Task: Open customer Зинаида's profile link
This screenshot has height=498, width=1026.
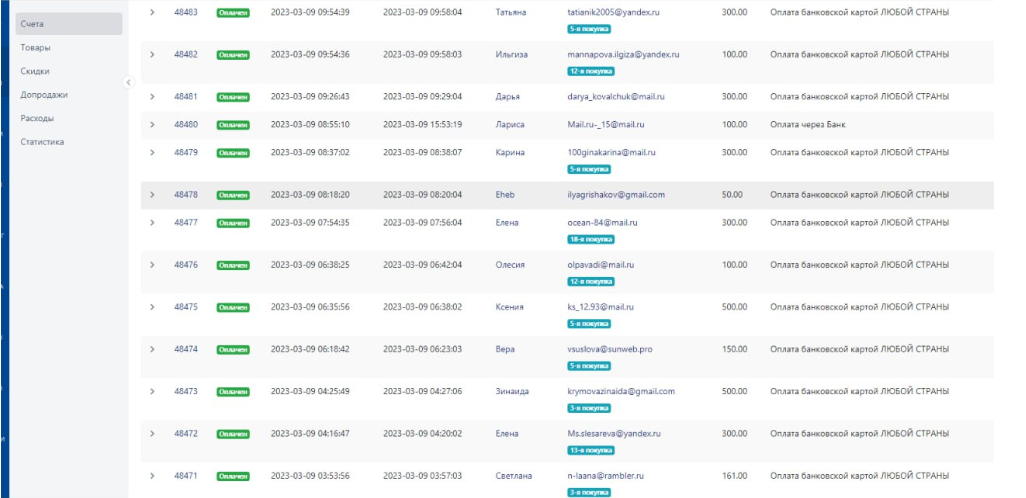Action: click(512, 391)
